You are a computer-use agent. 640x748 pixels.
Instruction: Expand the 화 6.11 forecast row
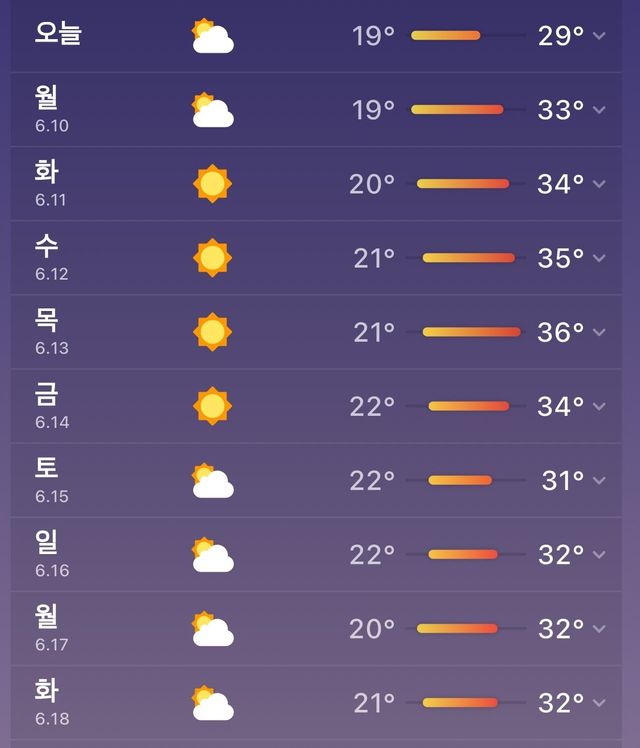pyautogui.click(x=599, y=184)
